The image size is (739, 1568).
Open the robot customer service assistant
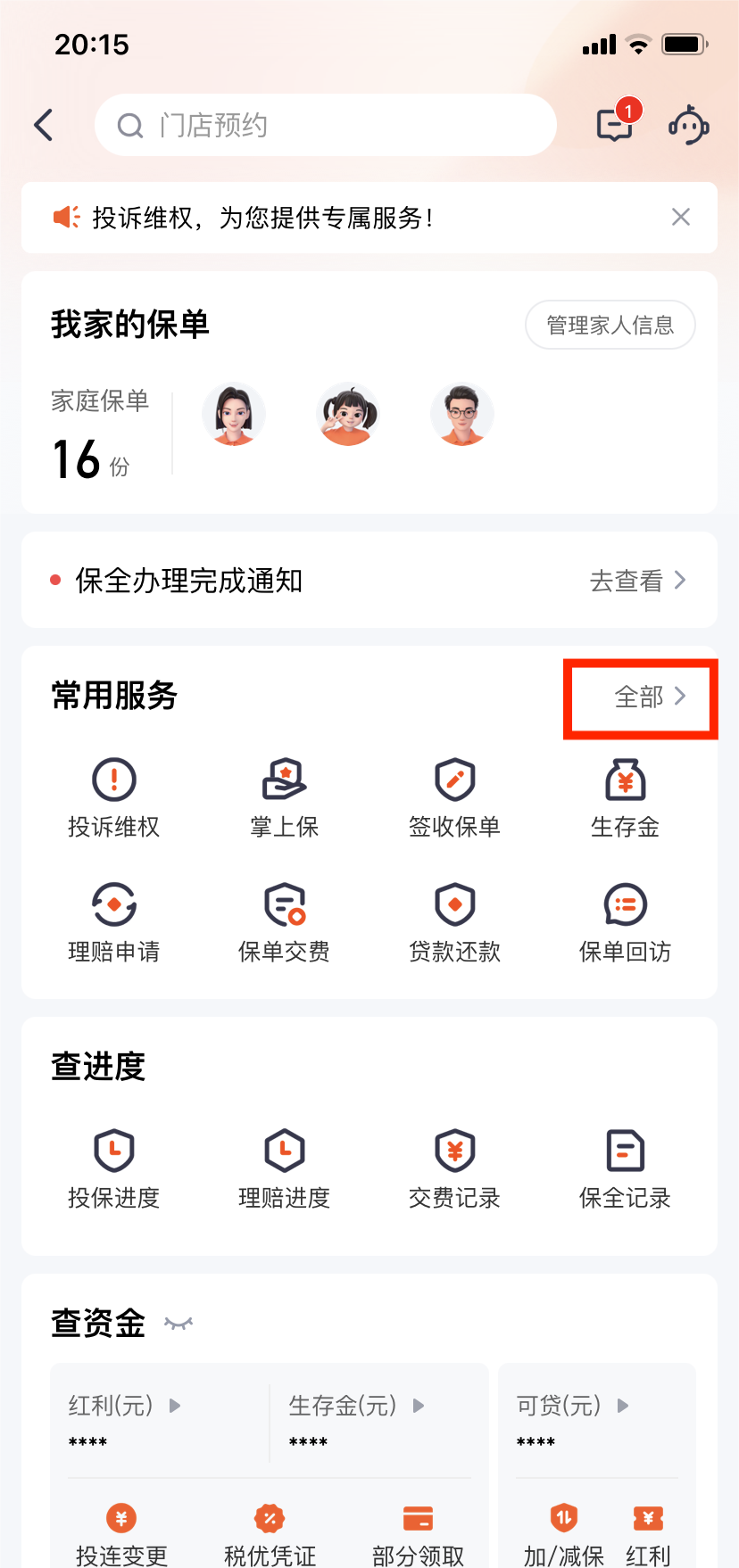688,125
